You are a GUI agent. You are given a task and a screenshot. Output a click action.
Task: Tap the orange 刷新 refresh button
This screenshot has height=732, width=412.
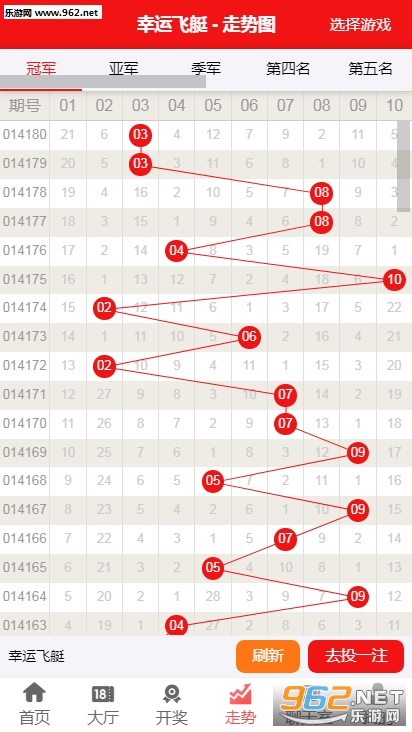tap(268, 656)
